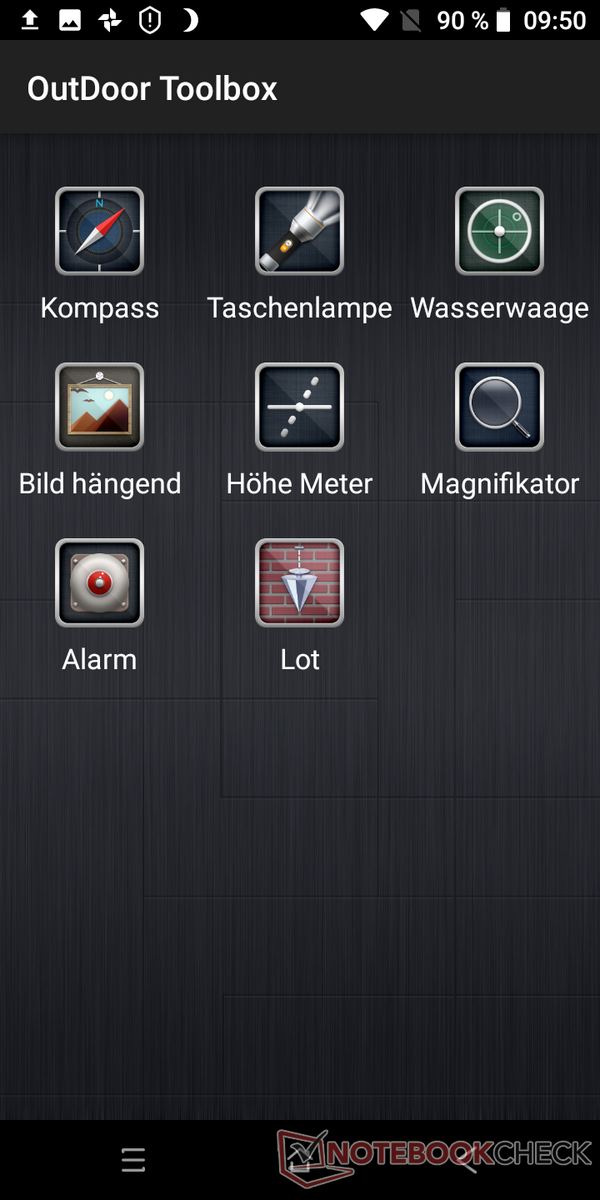Launch the Taschenlampe flashlight
The image size is (600, 1200).
pos(299,232)
